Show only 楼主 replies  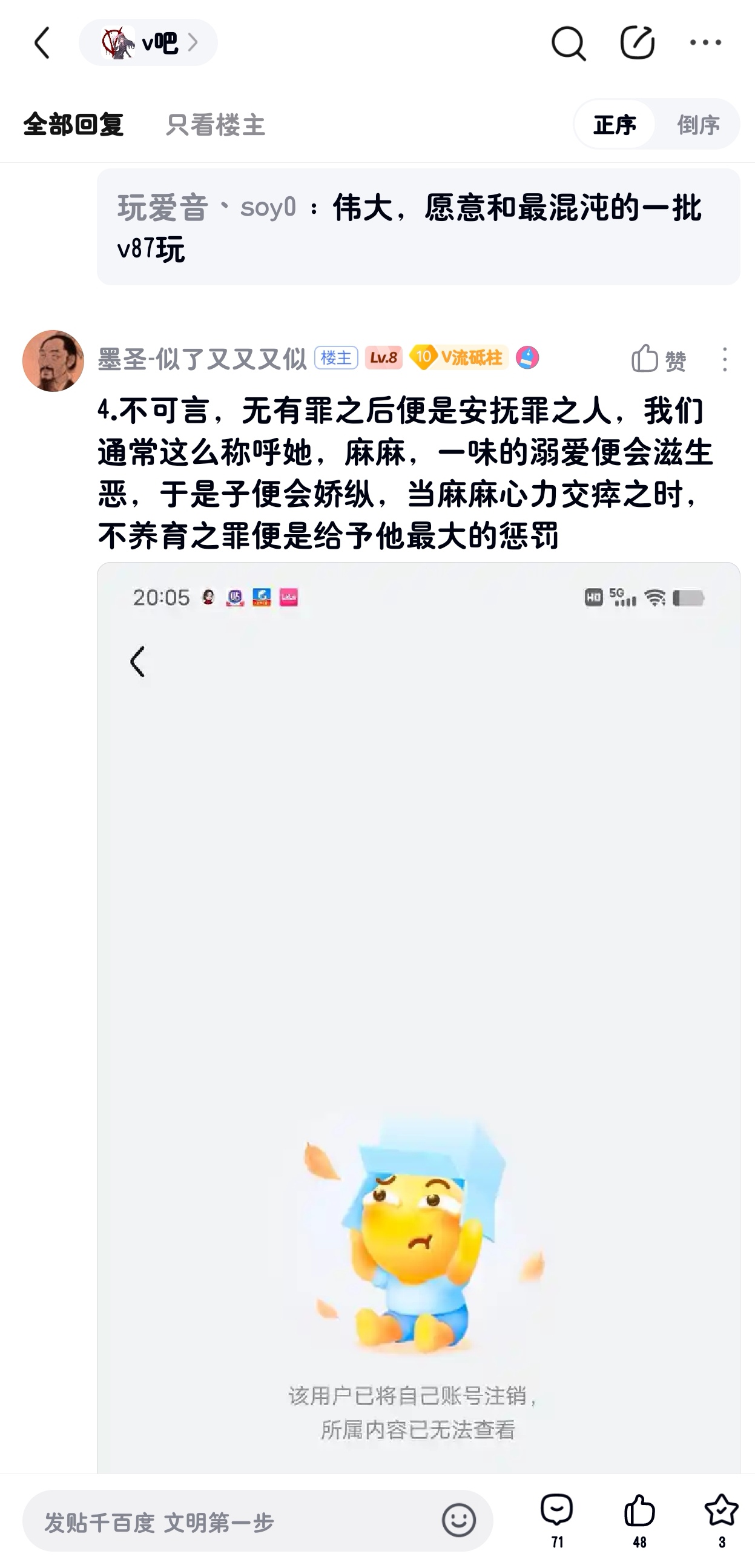tap(216, 125)
